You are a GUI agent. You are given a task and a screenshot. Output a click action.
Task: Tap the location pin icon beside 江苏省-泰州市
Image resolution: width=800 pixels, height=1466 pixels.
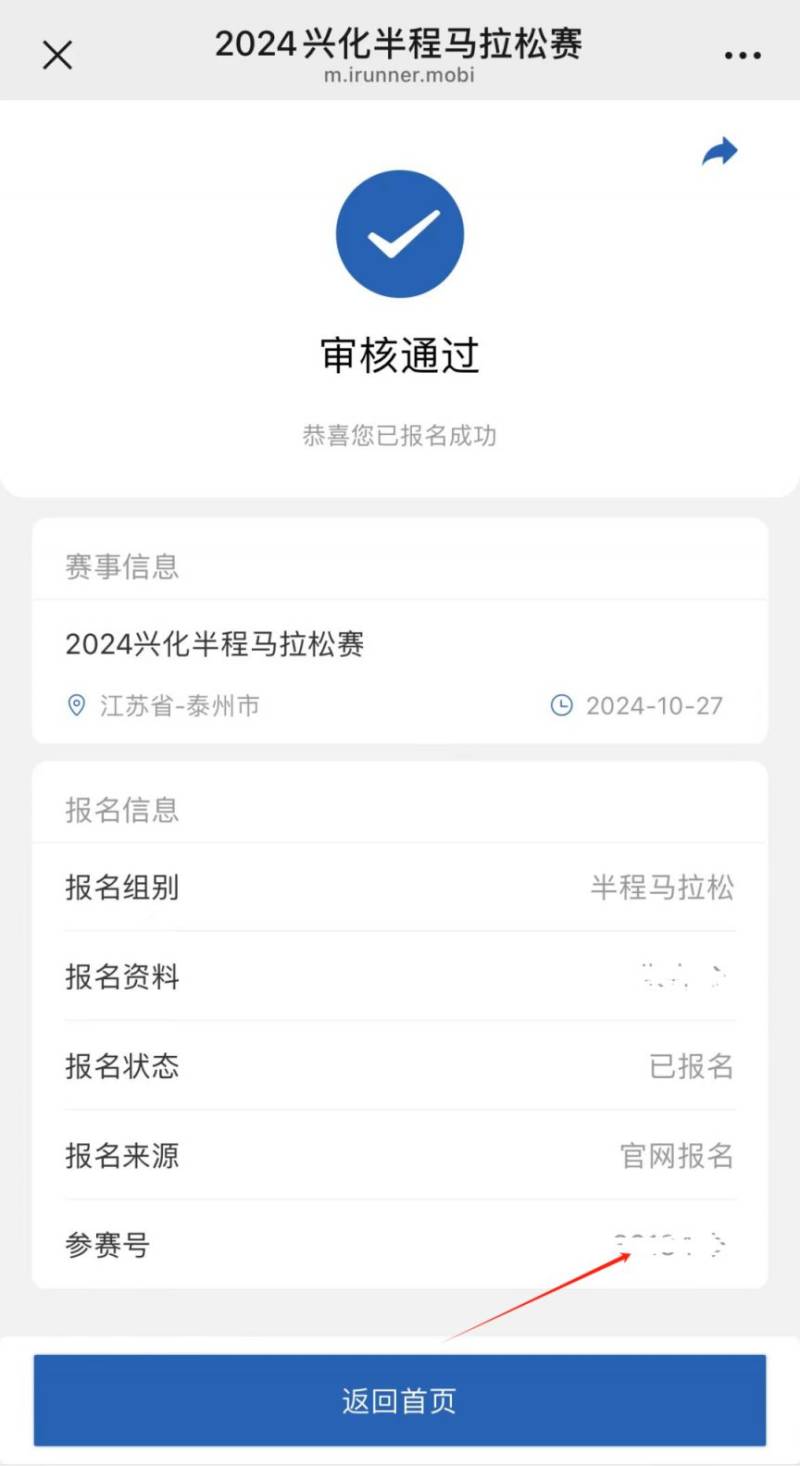point(77,706)
